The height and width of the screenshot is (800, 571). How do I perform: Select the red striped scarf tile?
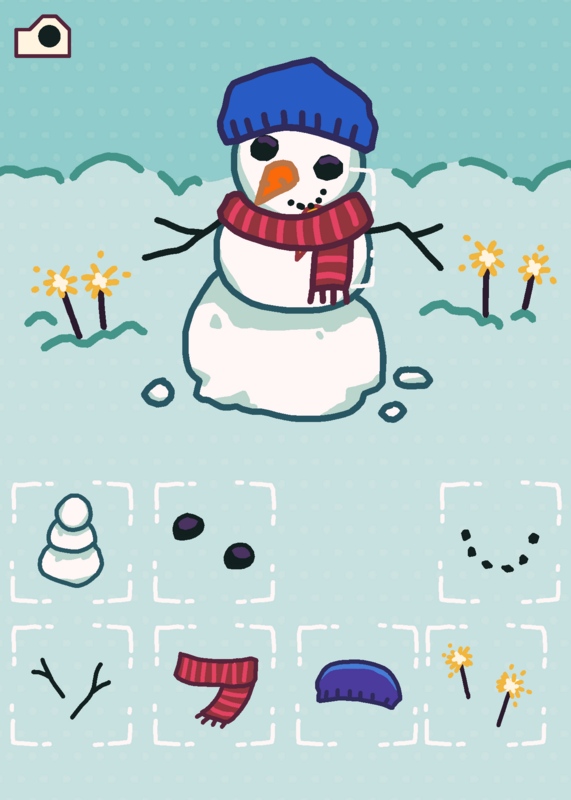[214, 685]
